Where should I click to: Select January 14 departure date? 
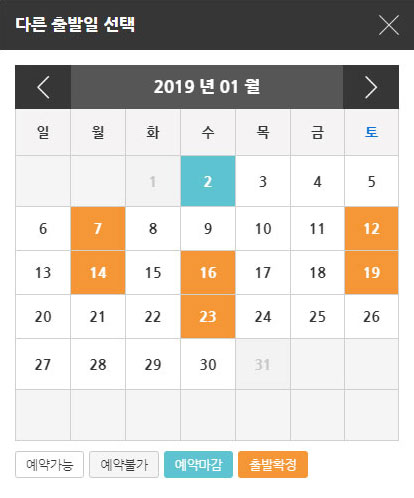tap(98, 272)
